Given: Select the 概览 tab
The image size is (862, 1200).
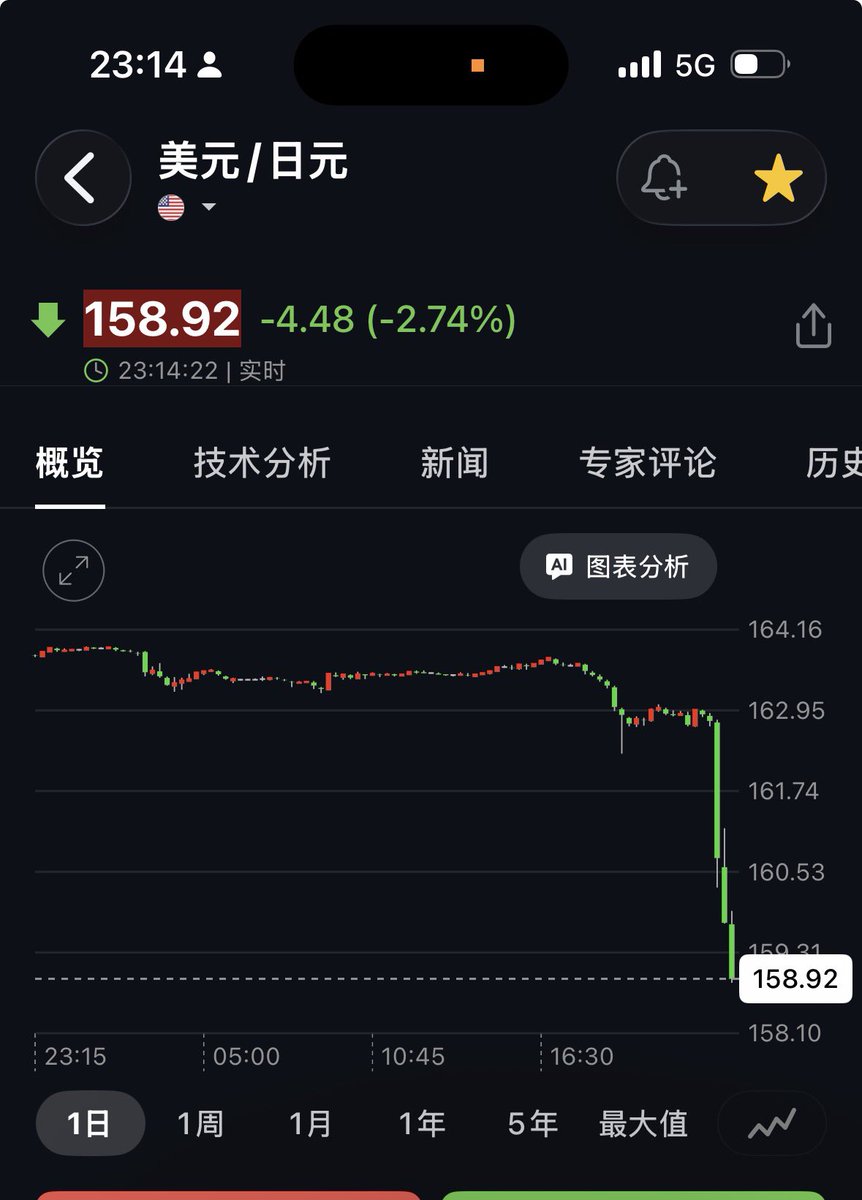Looking at the screenshot, I should [69, 463].
